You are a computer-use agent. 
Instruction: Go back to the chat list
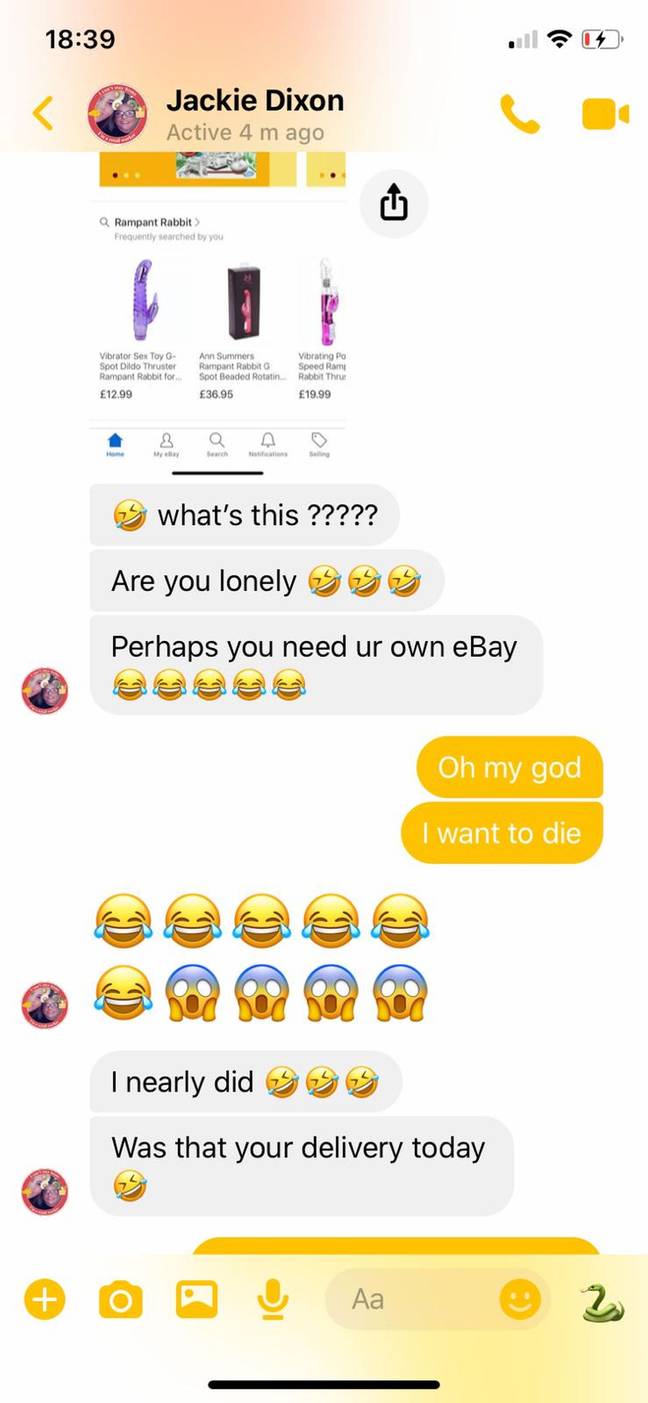42,113
